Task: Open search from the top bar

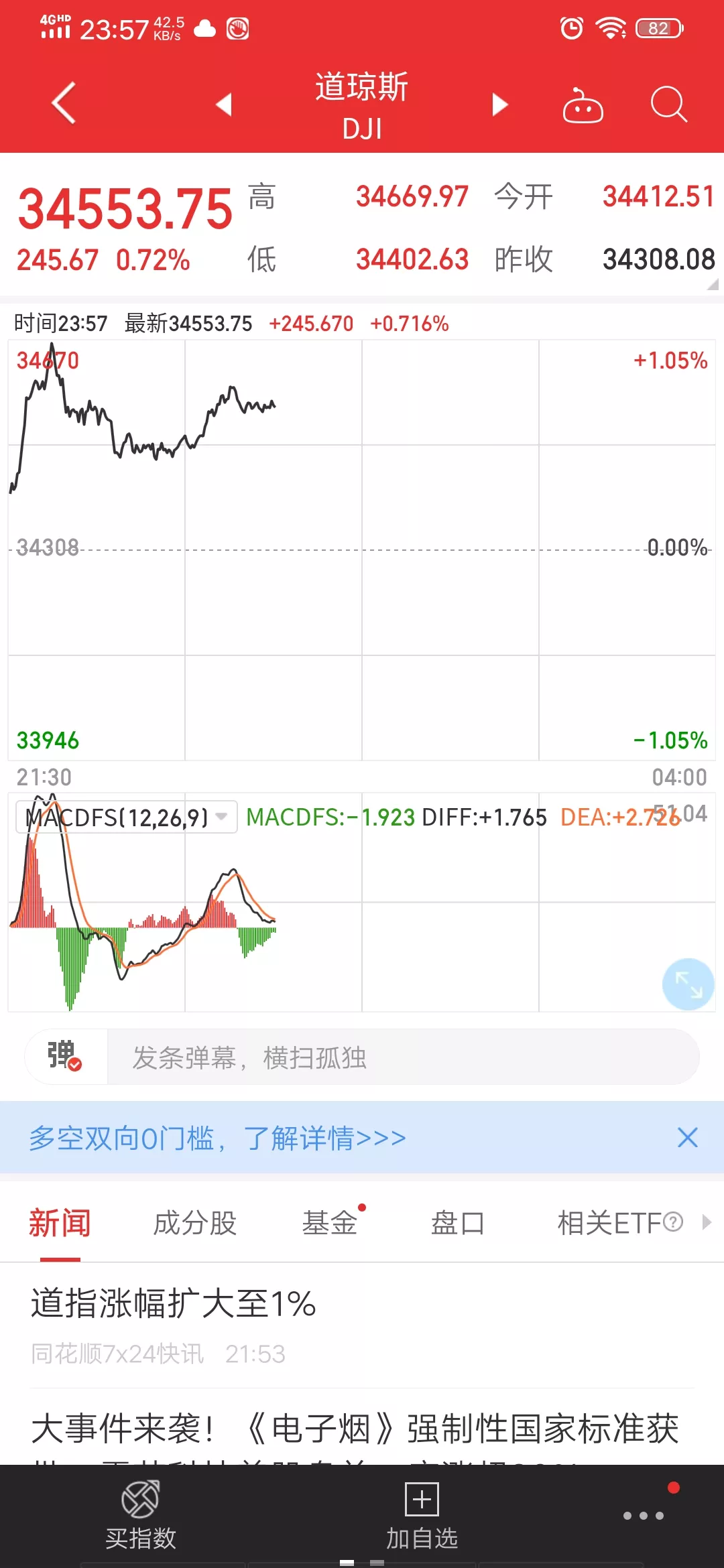Action: pos(668,105)
